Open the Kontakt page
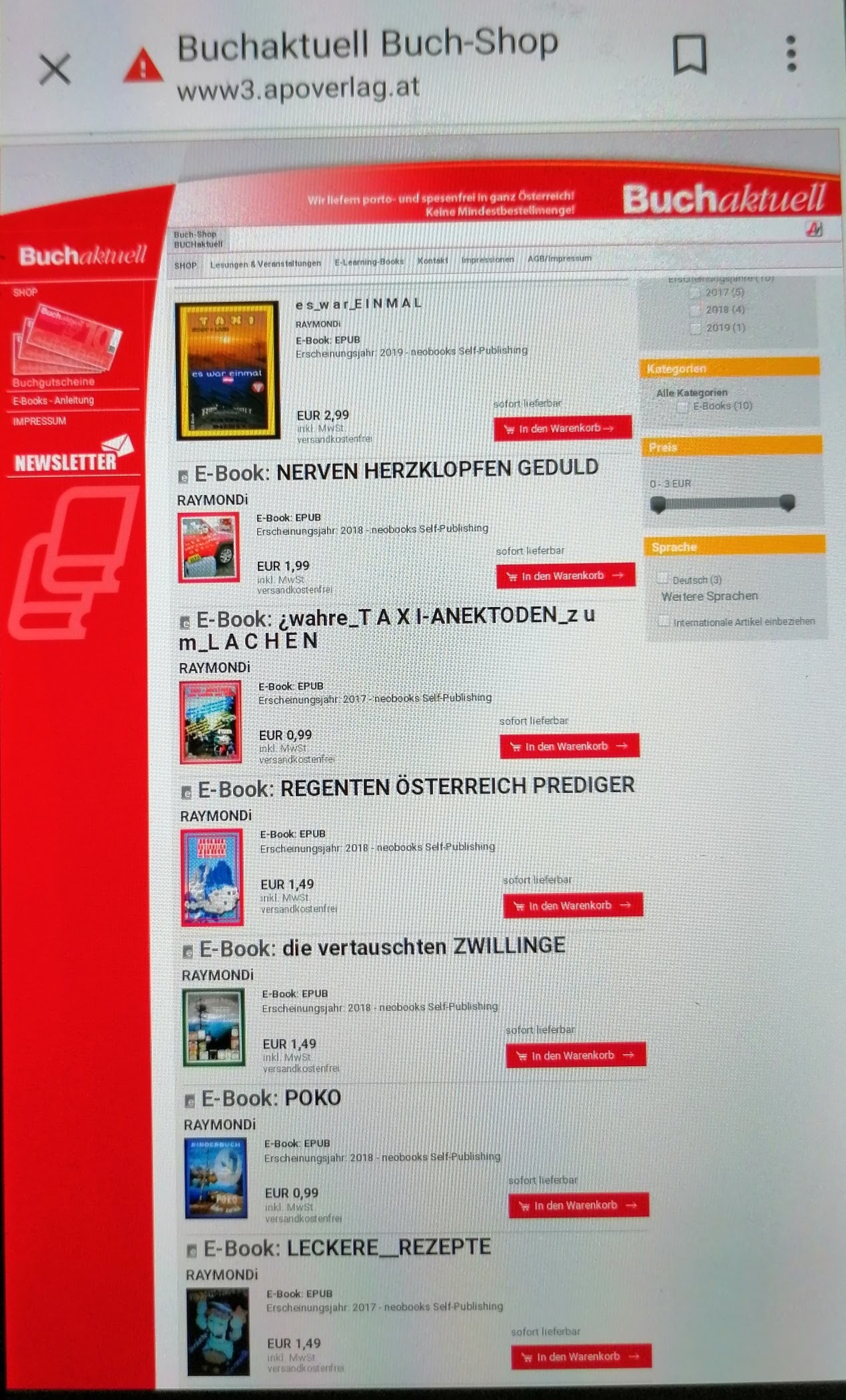Image resolution: width=846 pixels, height=1400 pixels. pyautogui.click(x=432, y=261)
